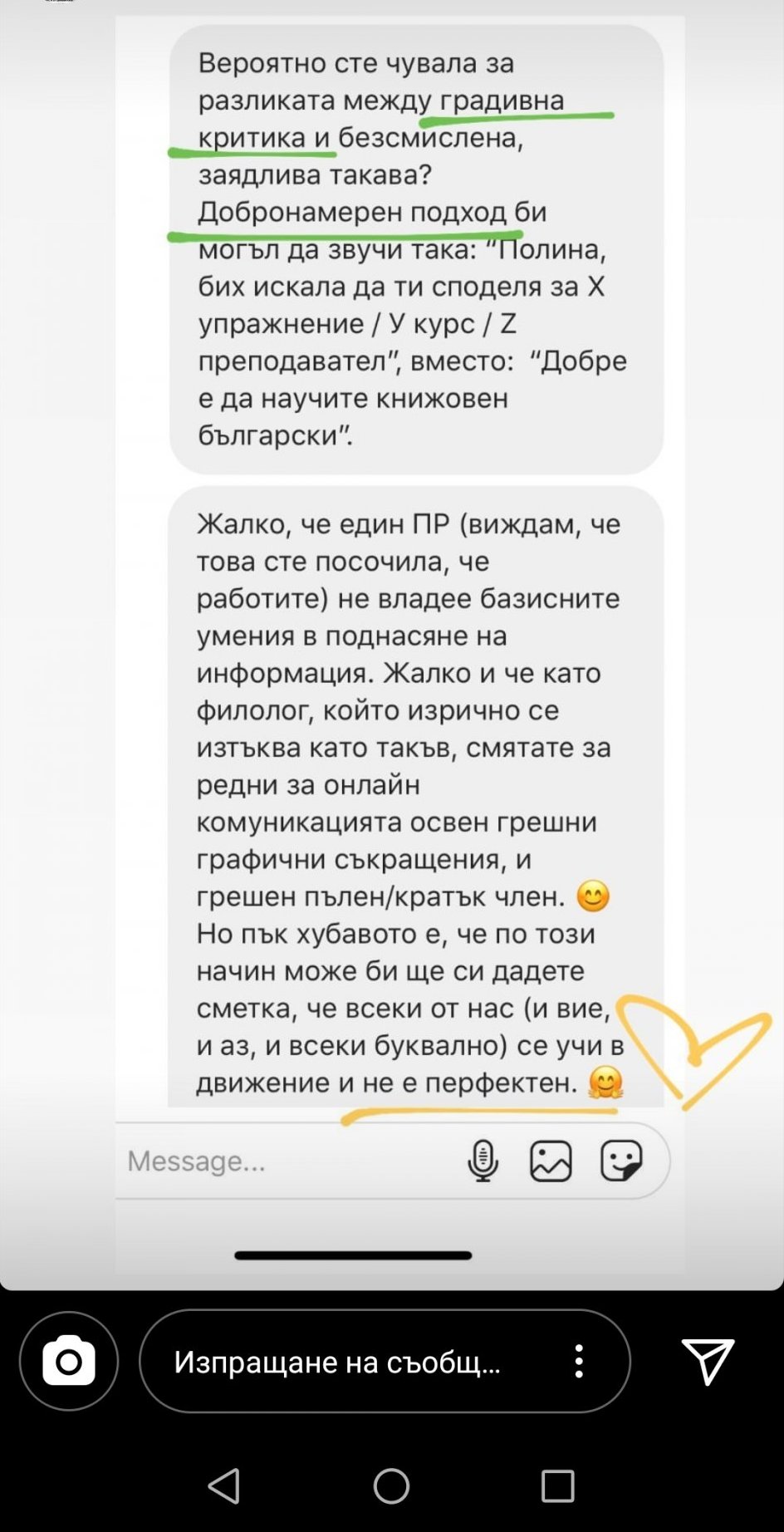The width and height of the screenshot is (784, 1532).
Task: Open the camera from the story
Action: (69, 1361)
